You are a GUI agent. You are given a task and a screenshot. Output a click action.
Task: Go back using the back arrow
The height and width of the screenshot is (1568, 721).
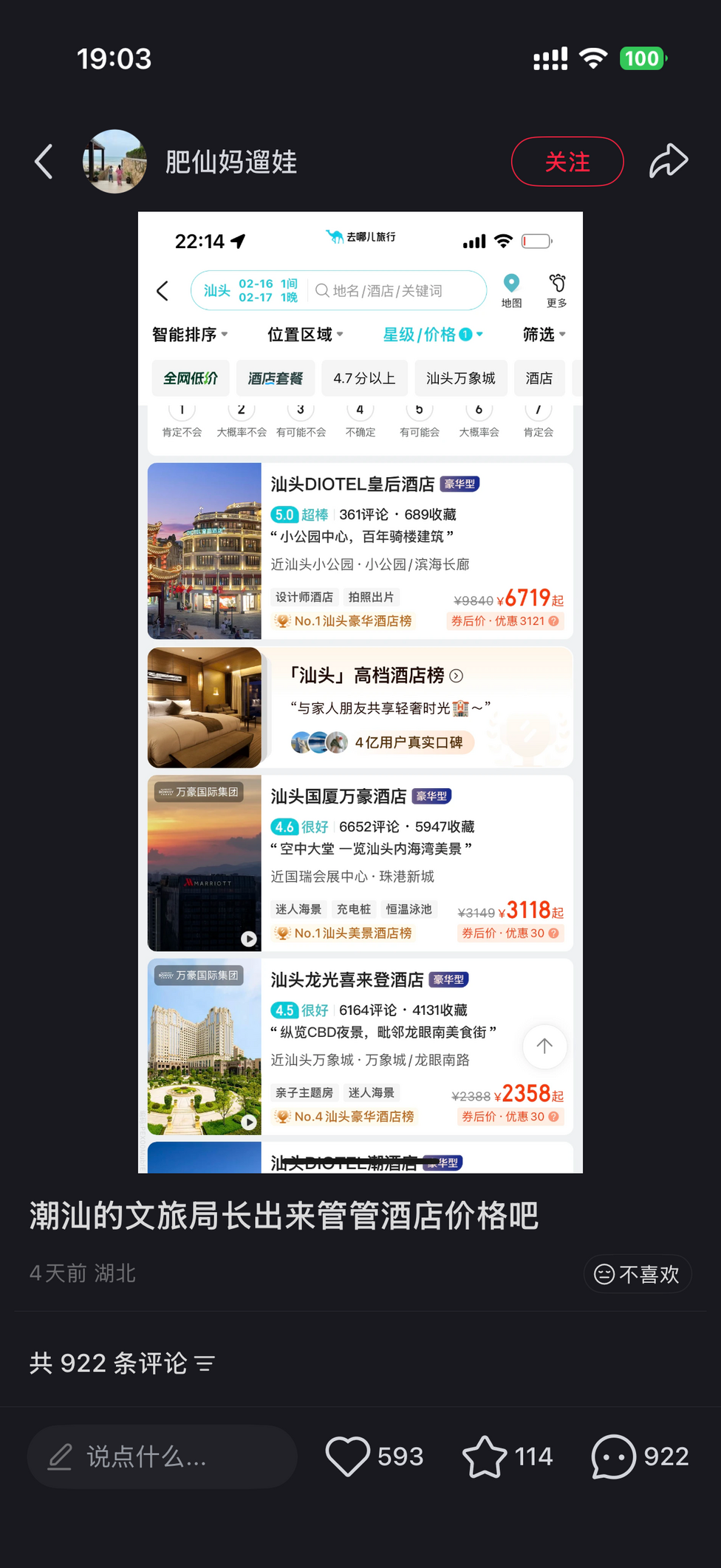(x=44, y=162)
